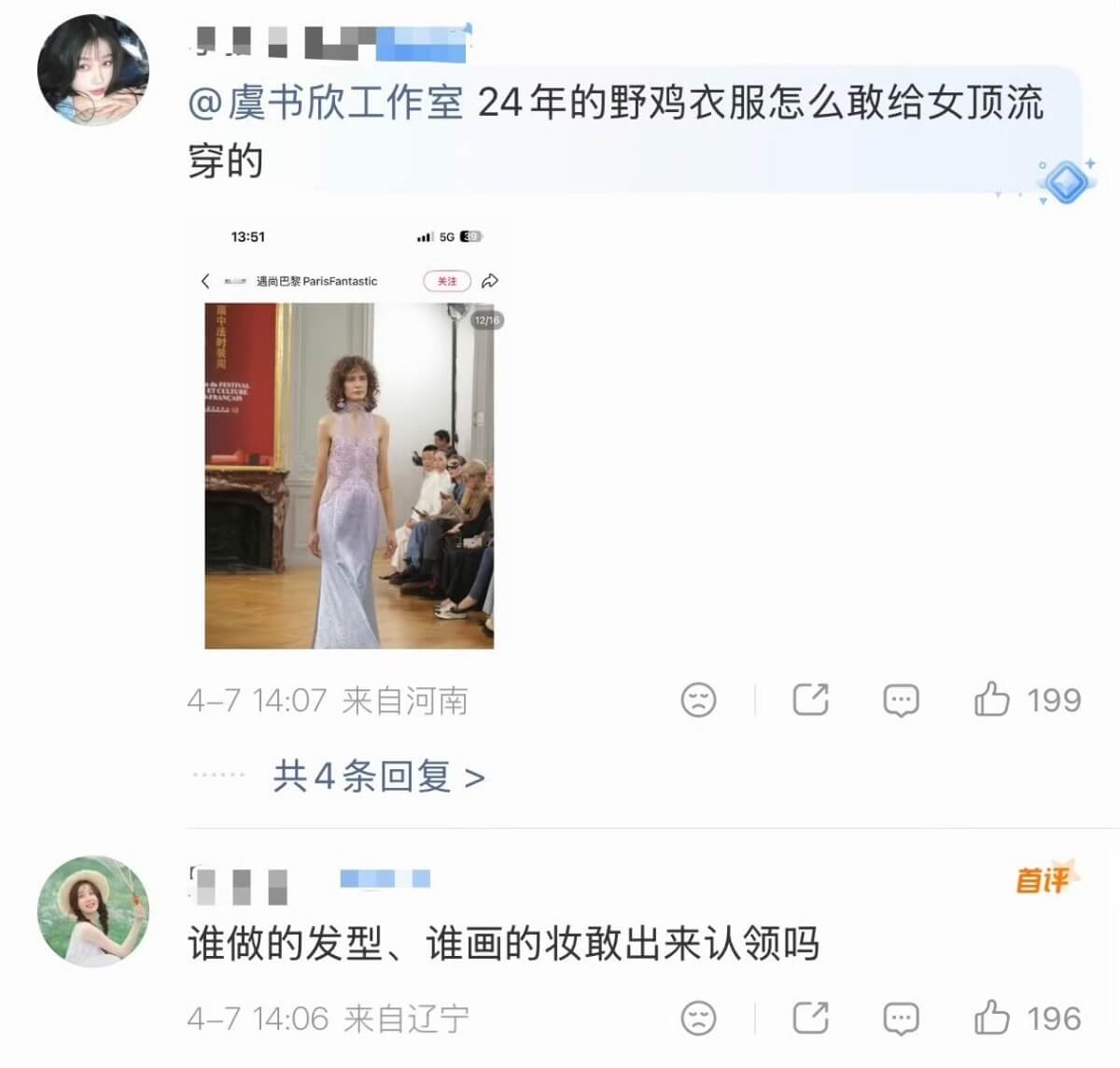Open the @虞书欣工作室 mention link
1120x1068 pixels.
point(326,103)
